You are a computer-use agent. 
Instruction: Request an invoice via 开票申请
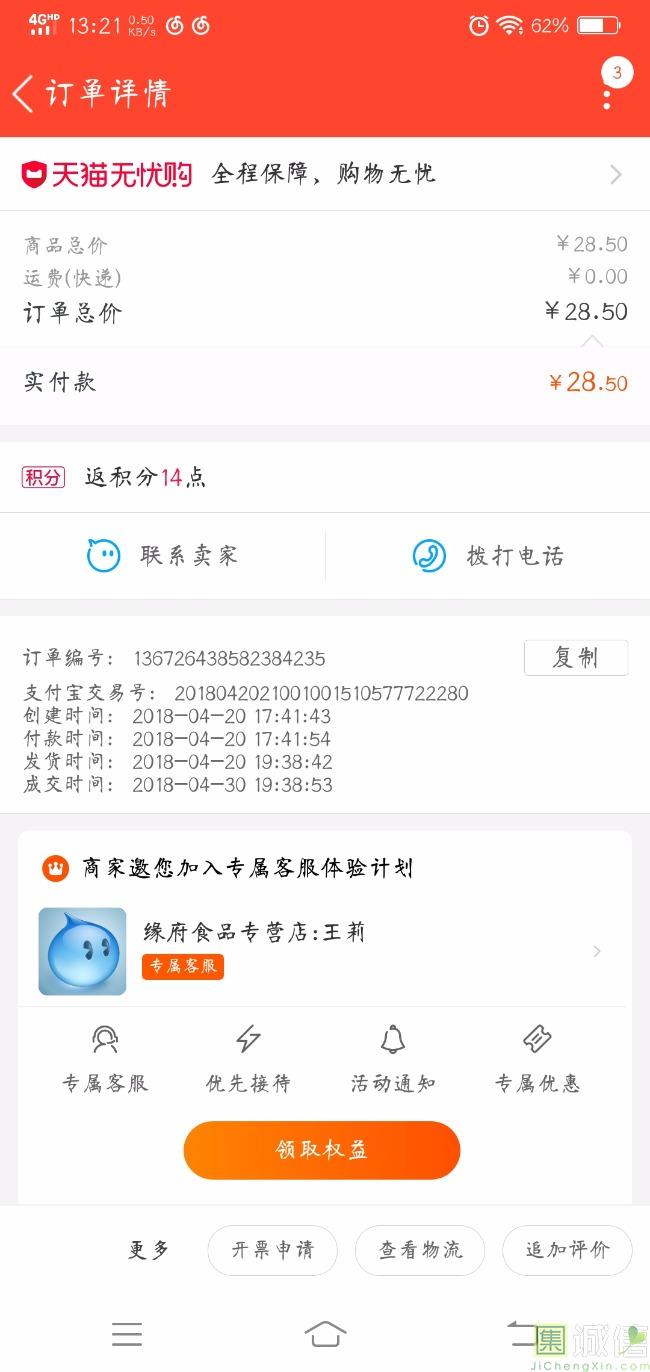tap(272, 1250)
